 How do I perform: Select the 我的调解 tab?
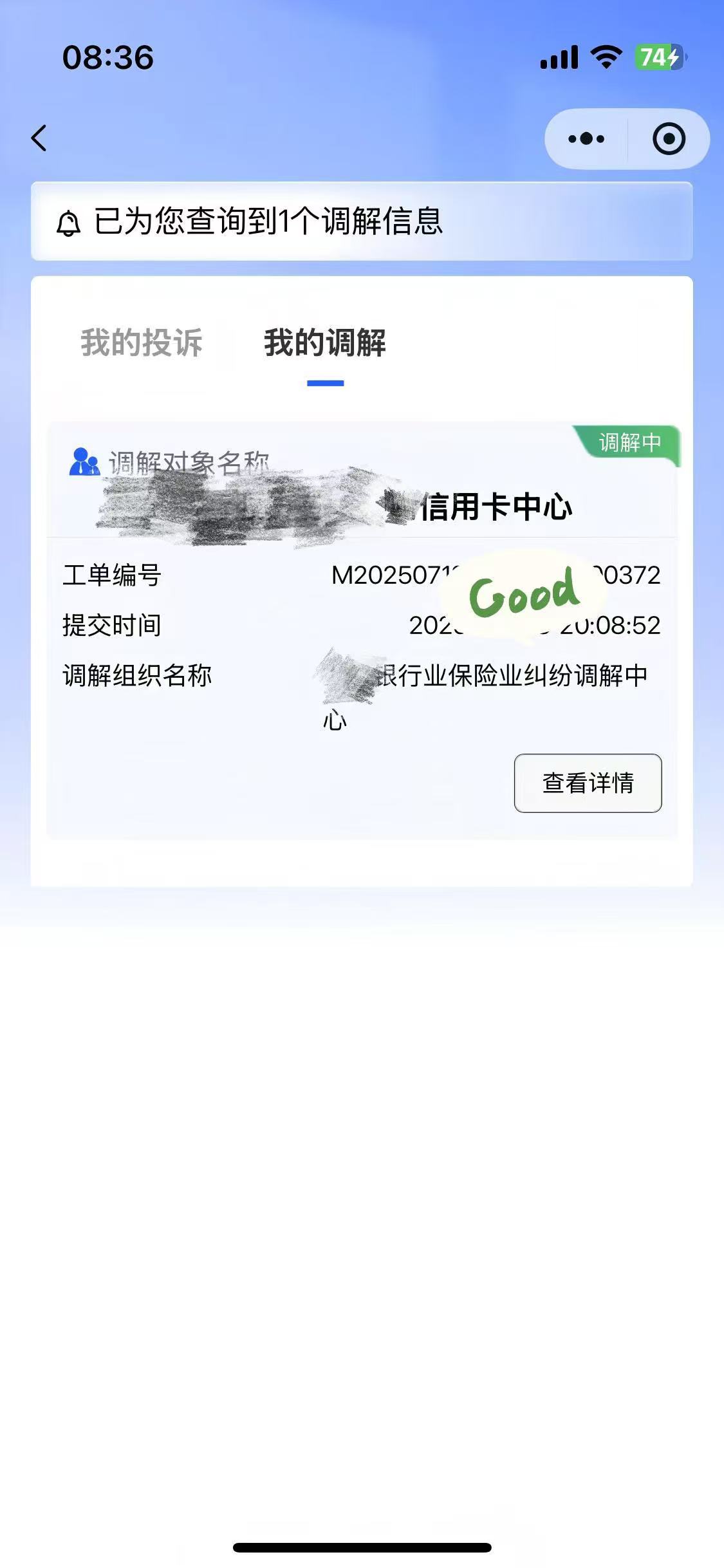pos(325,342)
